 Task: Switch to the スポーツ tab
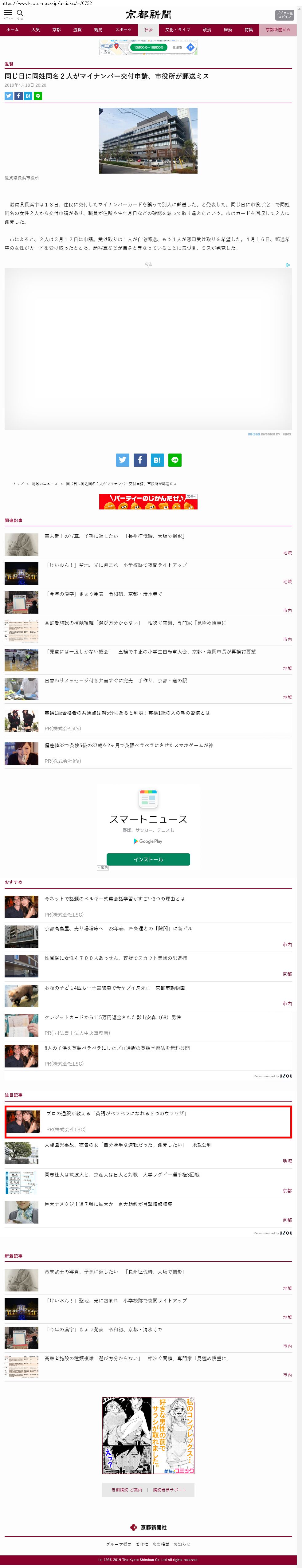click(x=123, y=29)
